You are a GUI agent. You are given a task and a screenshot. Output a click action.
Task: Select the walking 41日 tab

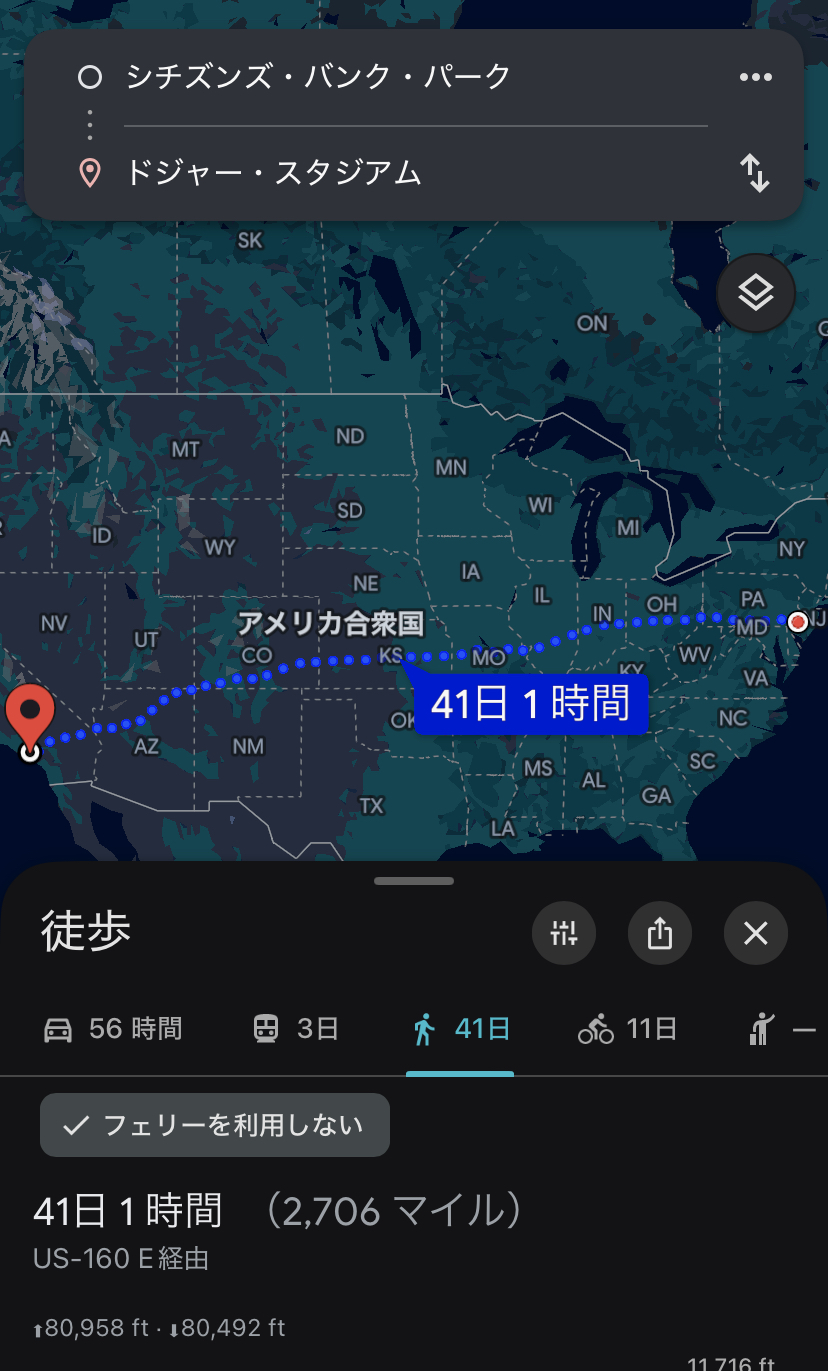point(461,1029)
